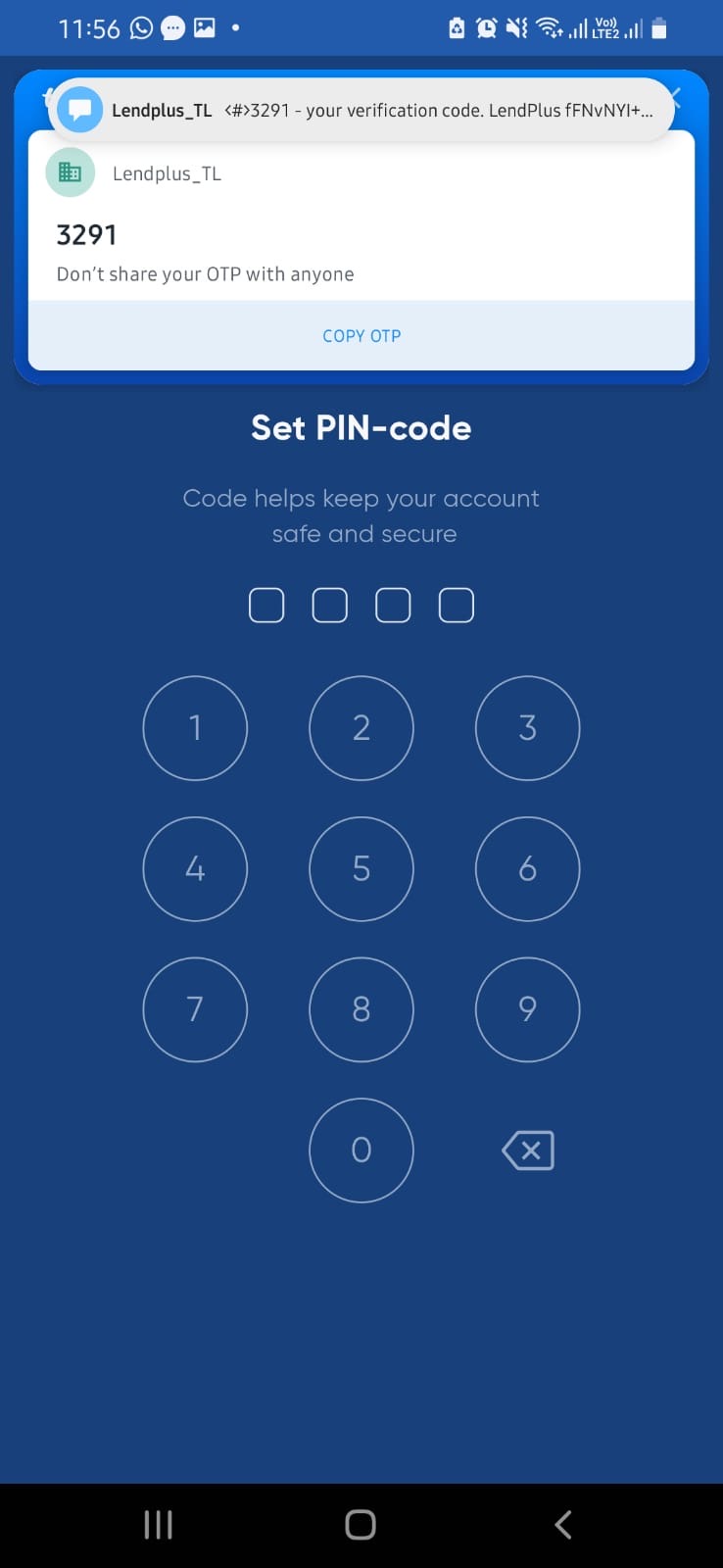Viewport: 723px width, 1568px height.
Task: Delete last PIN digit with backspace
Action: click(528, 1151)
